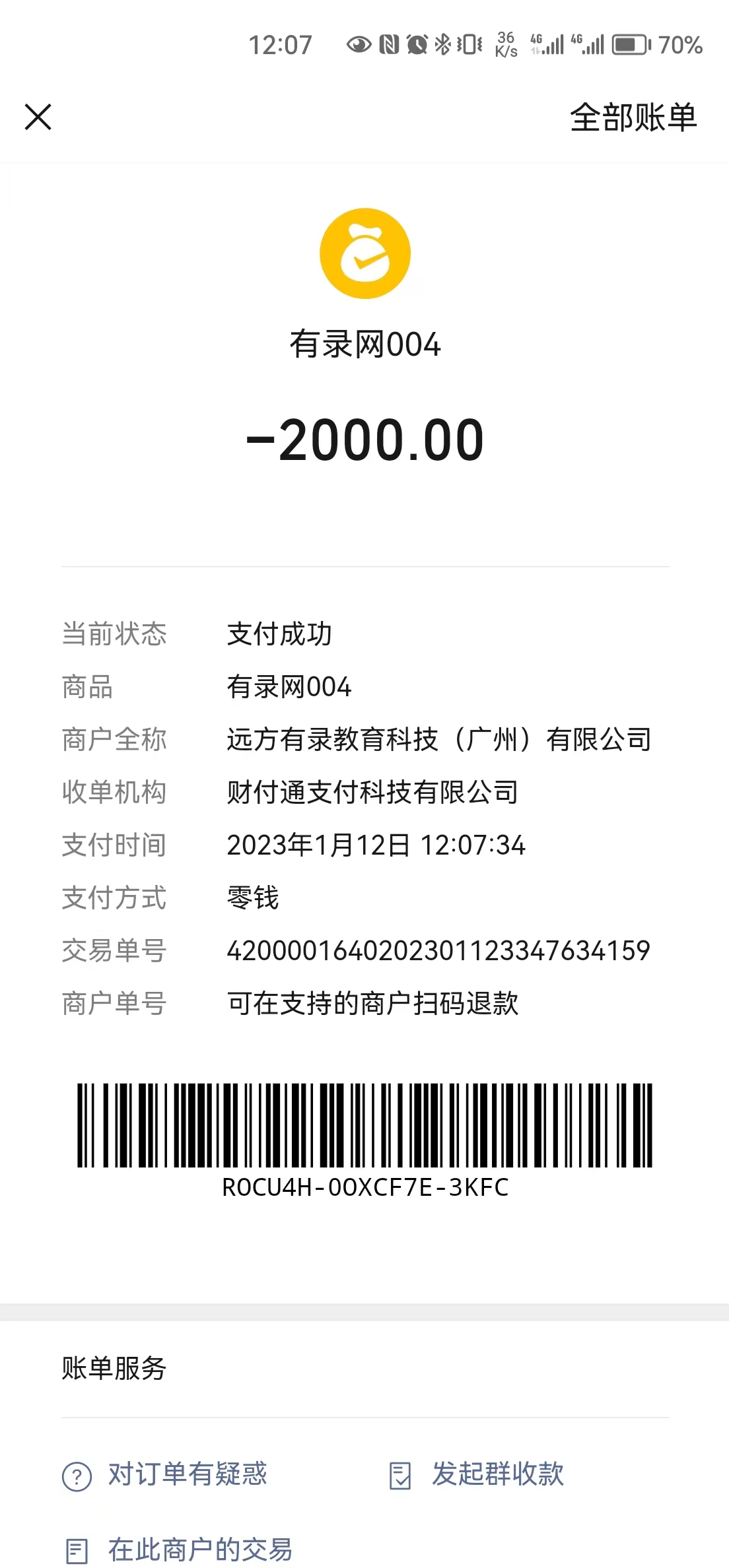Close the bill detail page
The height and width of the screenshot is (1568, 729).
(38, 117)
